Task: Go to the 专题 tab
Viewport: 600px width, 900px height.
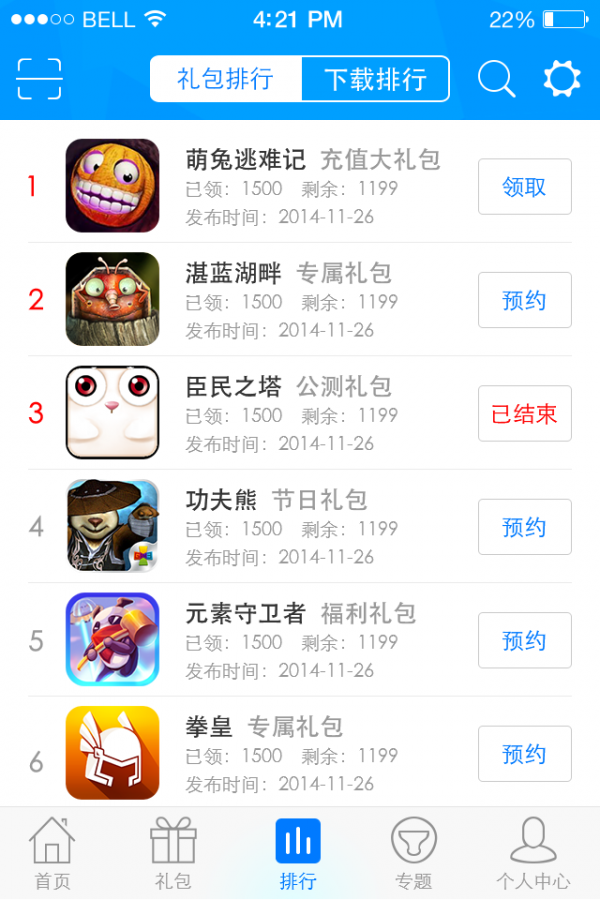Action: 413,854
